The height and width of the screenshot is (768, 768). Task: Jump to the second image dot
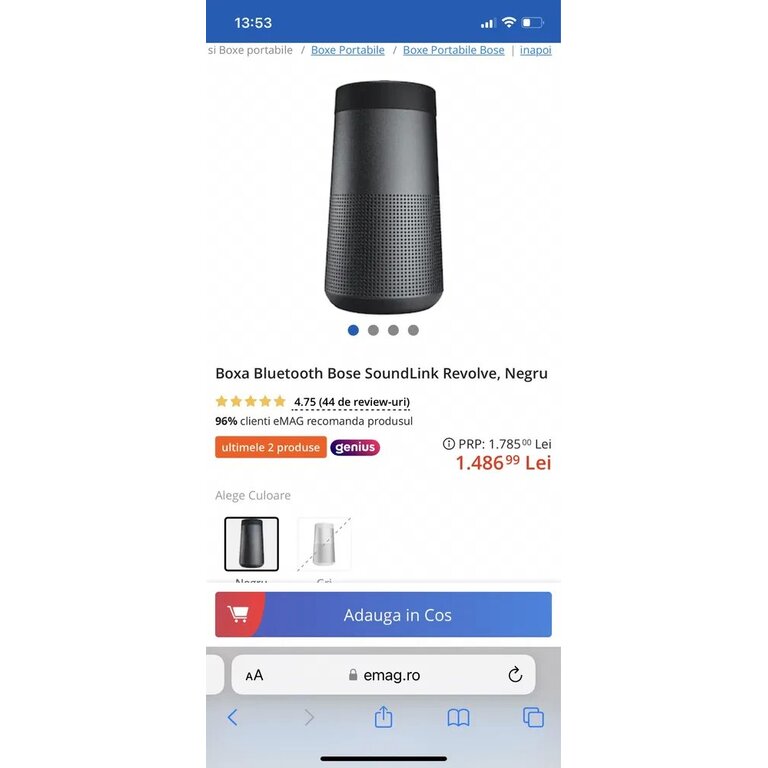[x=373, y=330]
